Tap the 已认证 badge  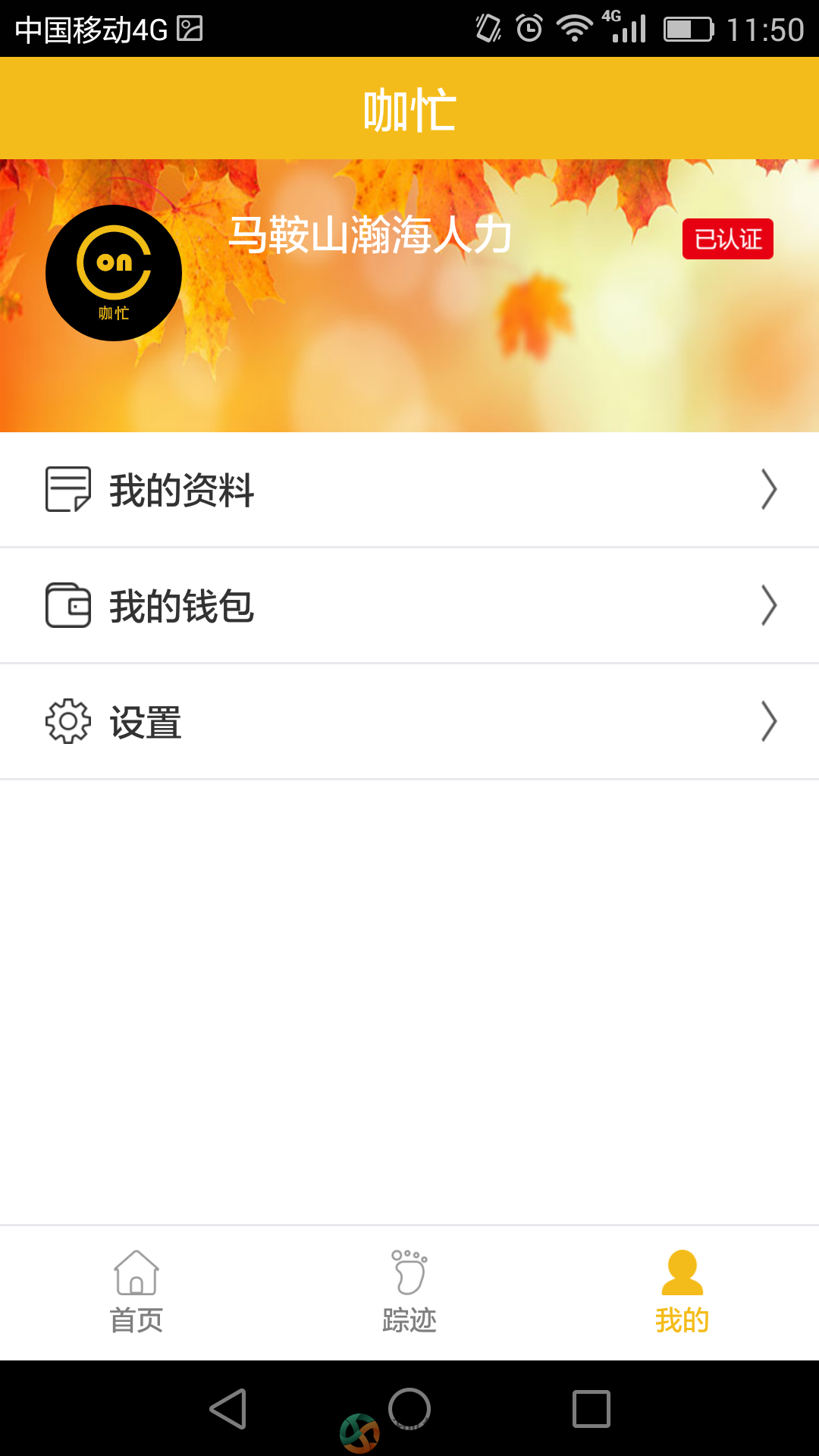click(x=727, y=240)
